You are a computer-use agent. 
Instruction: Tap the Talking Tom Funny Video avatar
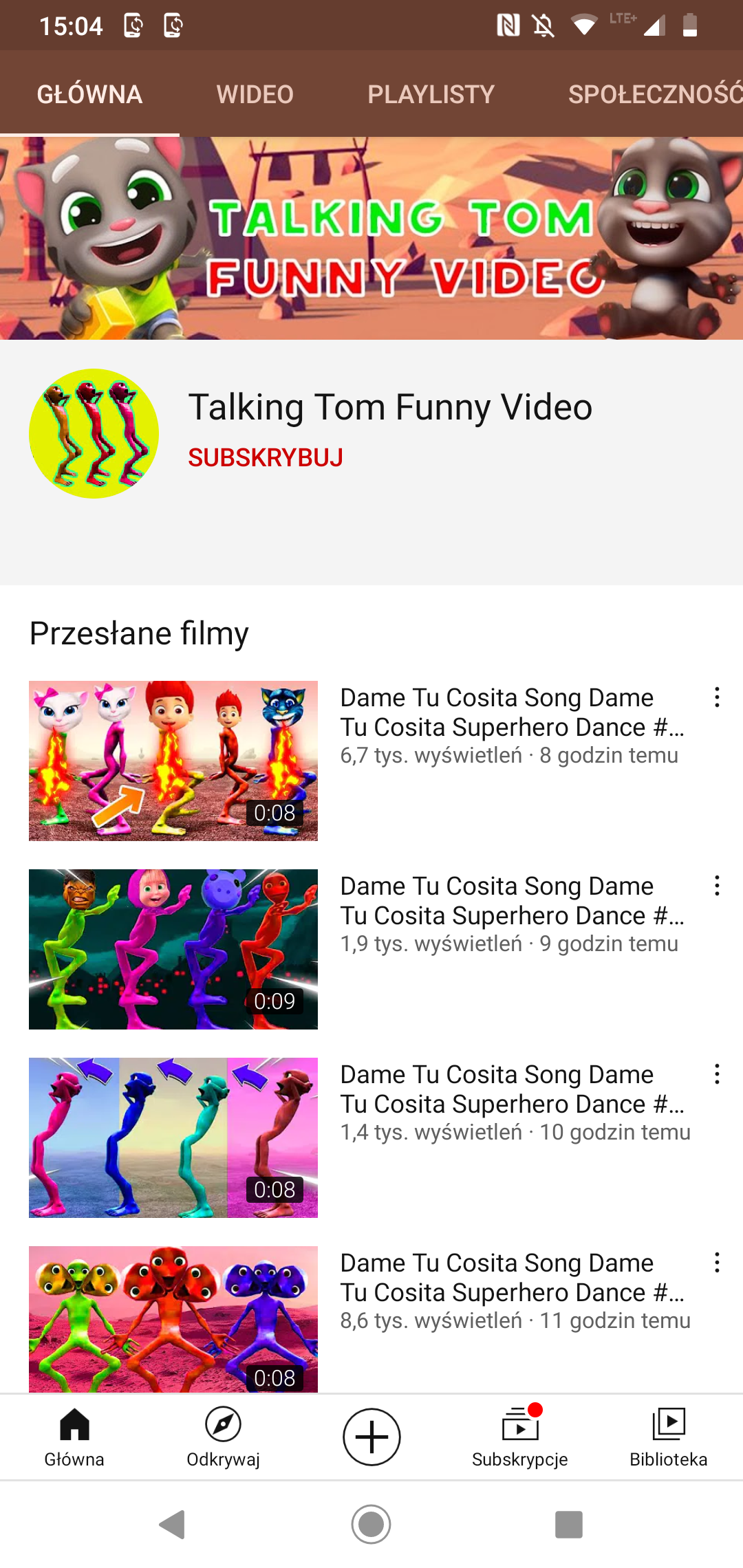pos(94,433)
